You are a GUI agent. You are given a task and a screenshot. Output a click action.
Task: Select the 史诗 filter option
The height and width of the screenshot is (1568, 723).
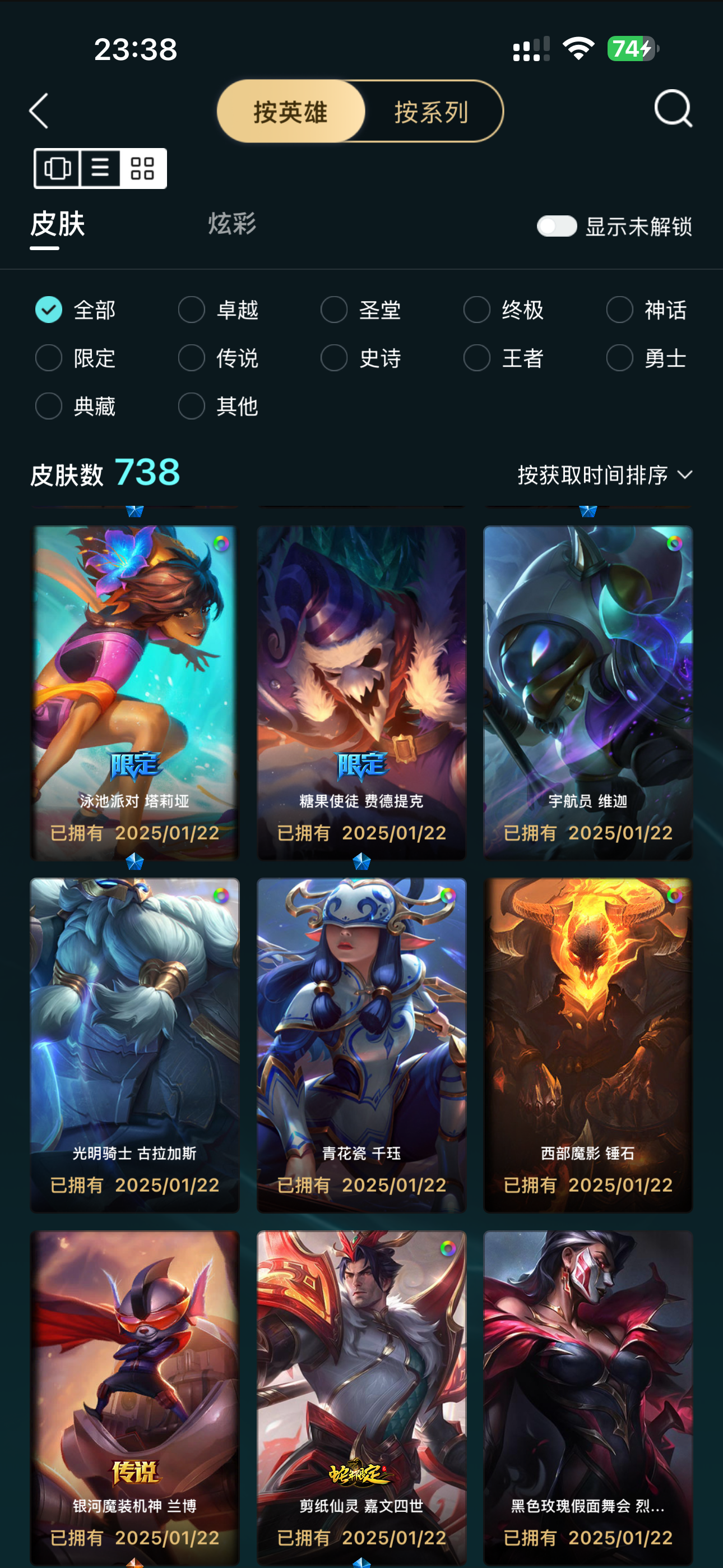[361, 358]
